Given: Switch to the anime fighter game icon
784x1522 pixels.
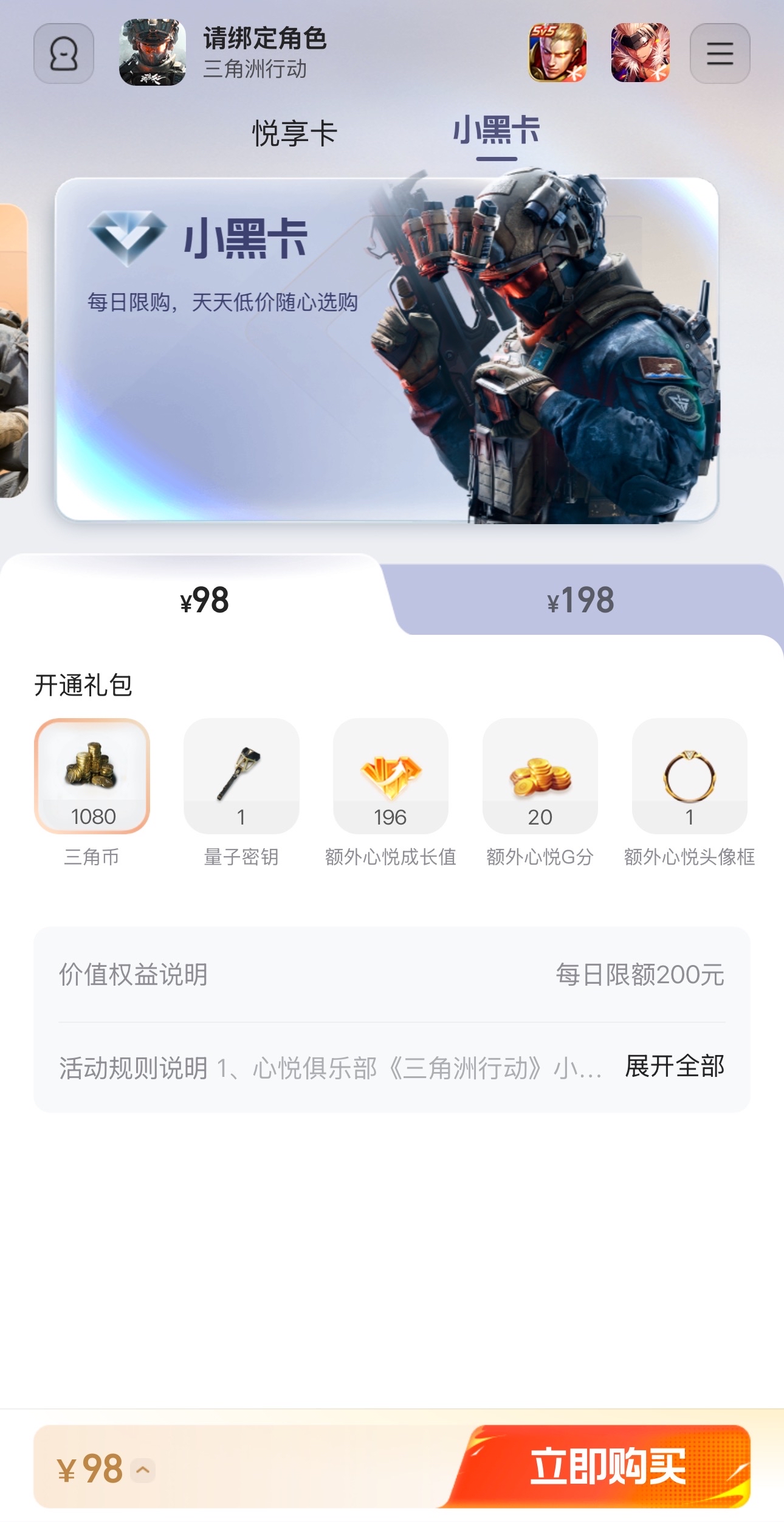Looking at the screenshot, I should tap(640, 53).
